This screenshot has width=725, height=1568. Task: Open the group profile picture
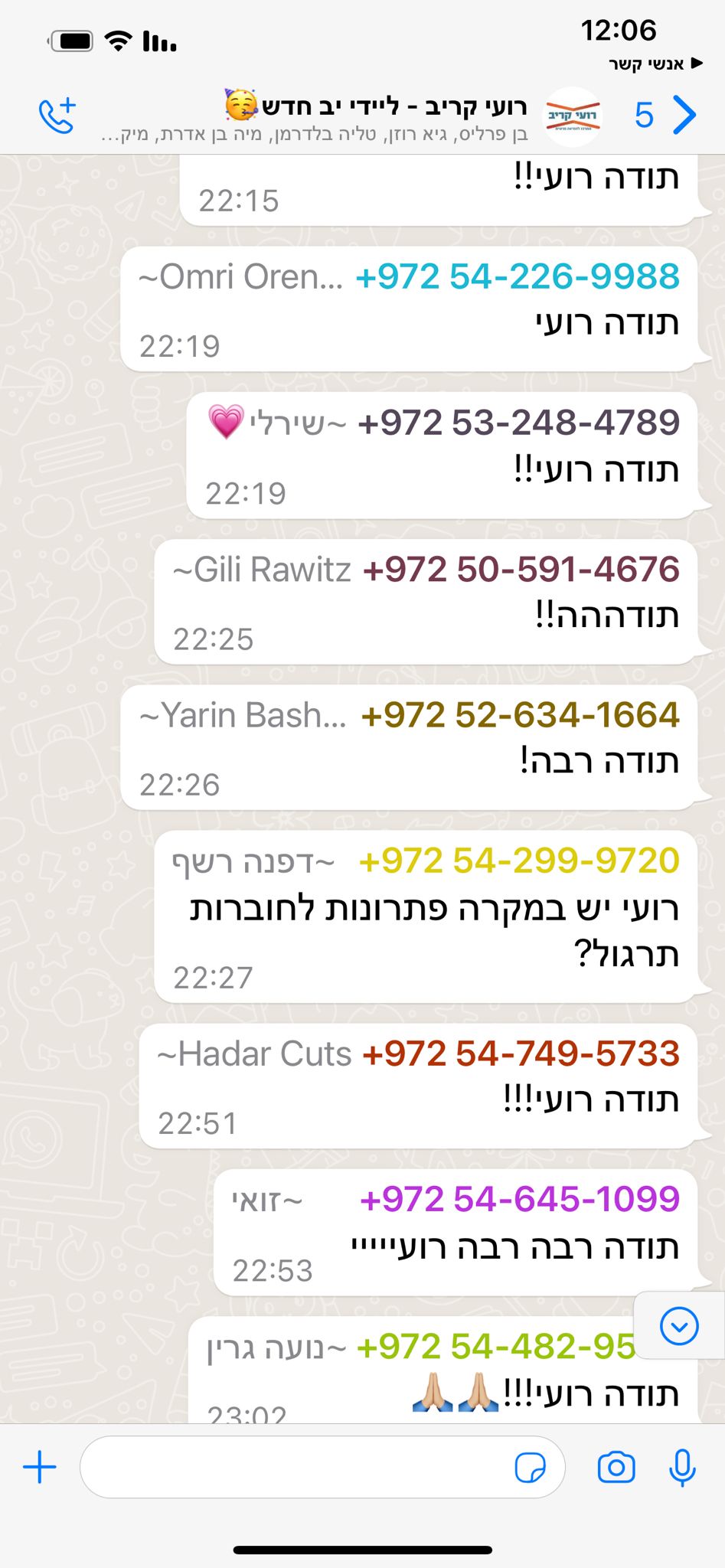click(573, 116)
